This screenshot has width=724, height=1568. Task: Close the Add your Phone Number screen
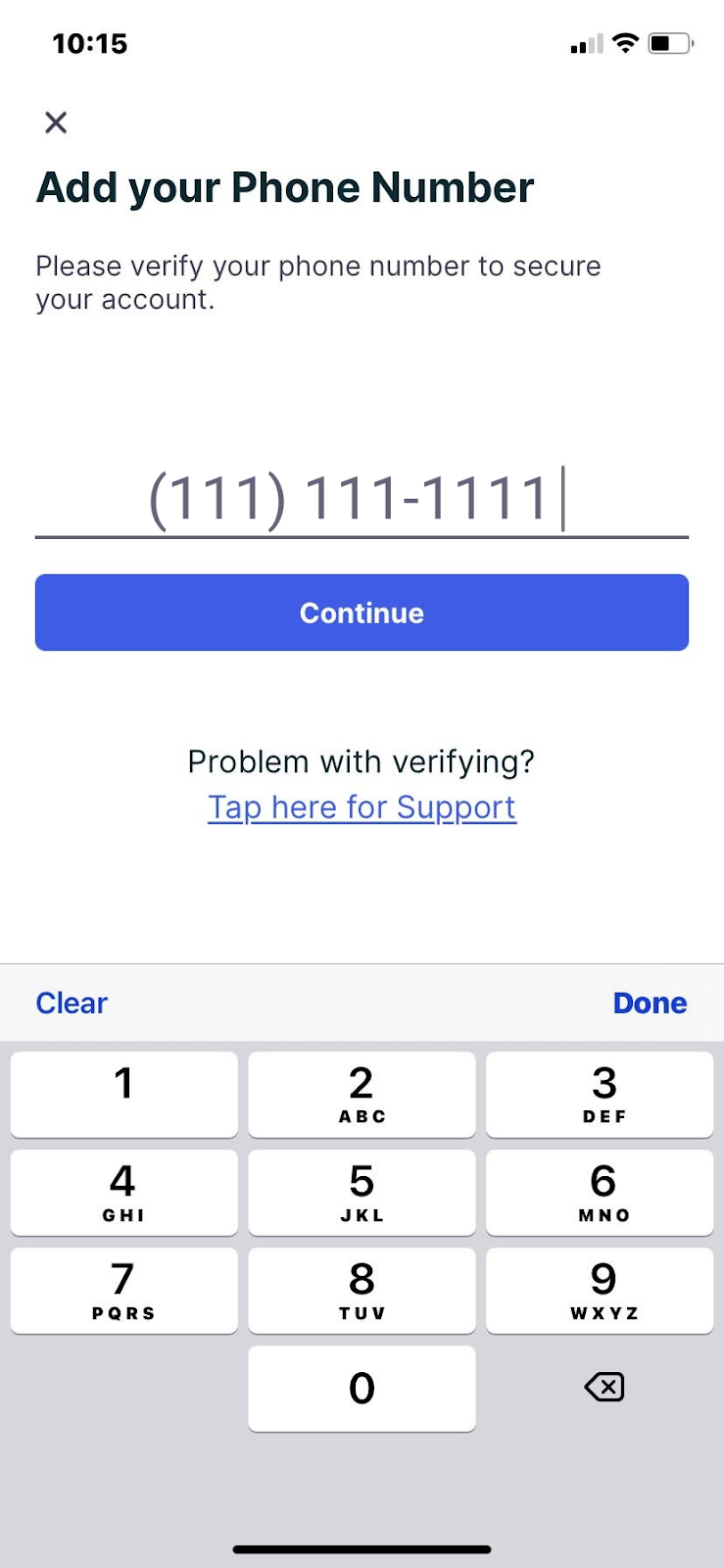56,122
